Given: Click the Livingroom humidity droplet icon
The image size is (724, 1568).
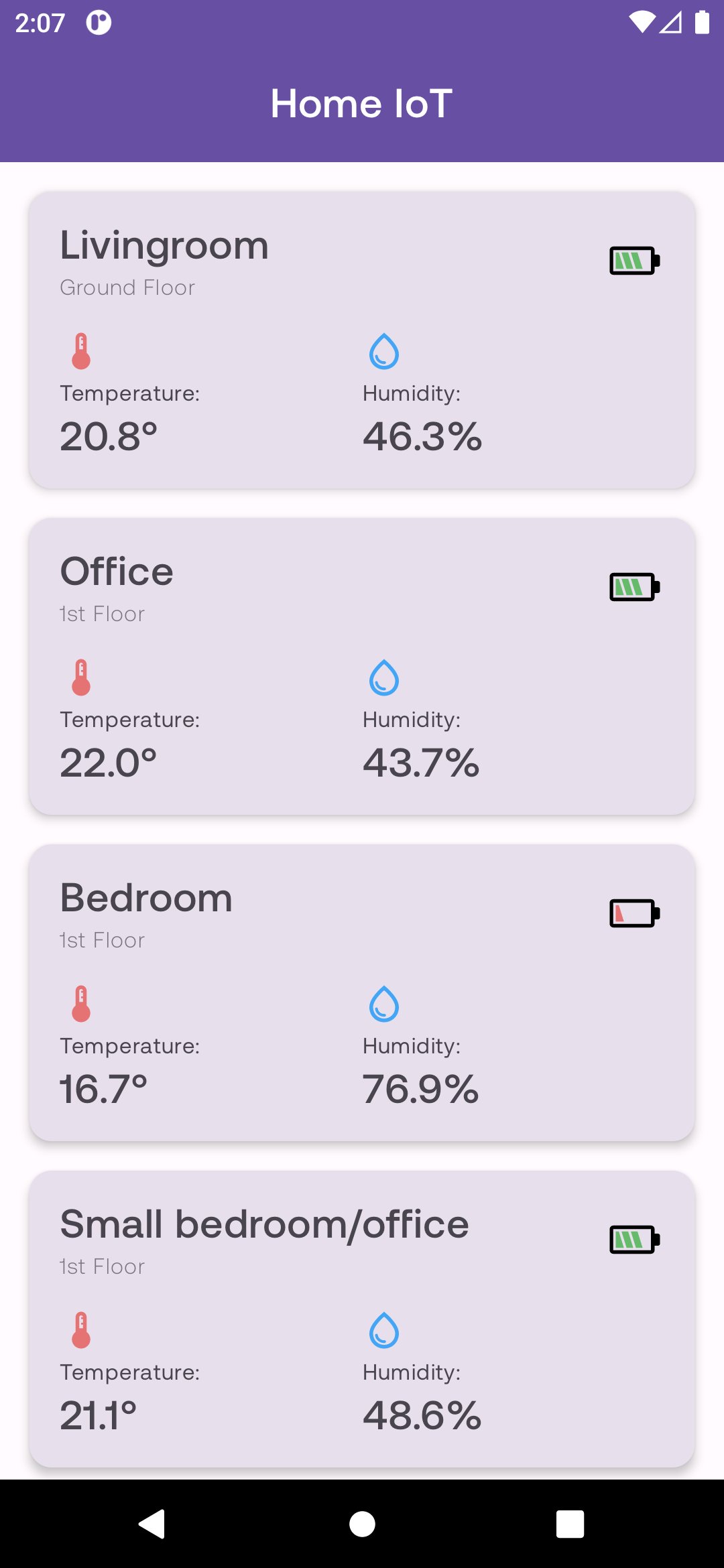Looking at the screenshot, I should pyautogui.click(x=383, y=351).
